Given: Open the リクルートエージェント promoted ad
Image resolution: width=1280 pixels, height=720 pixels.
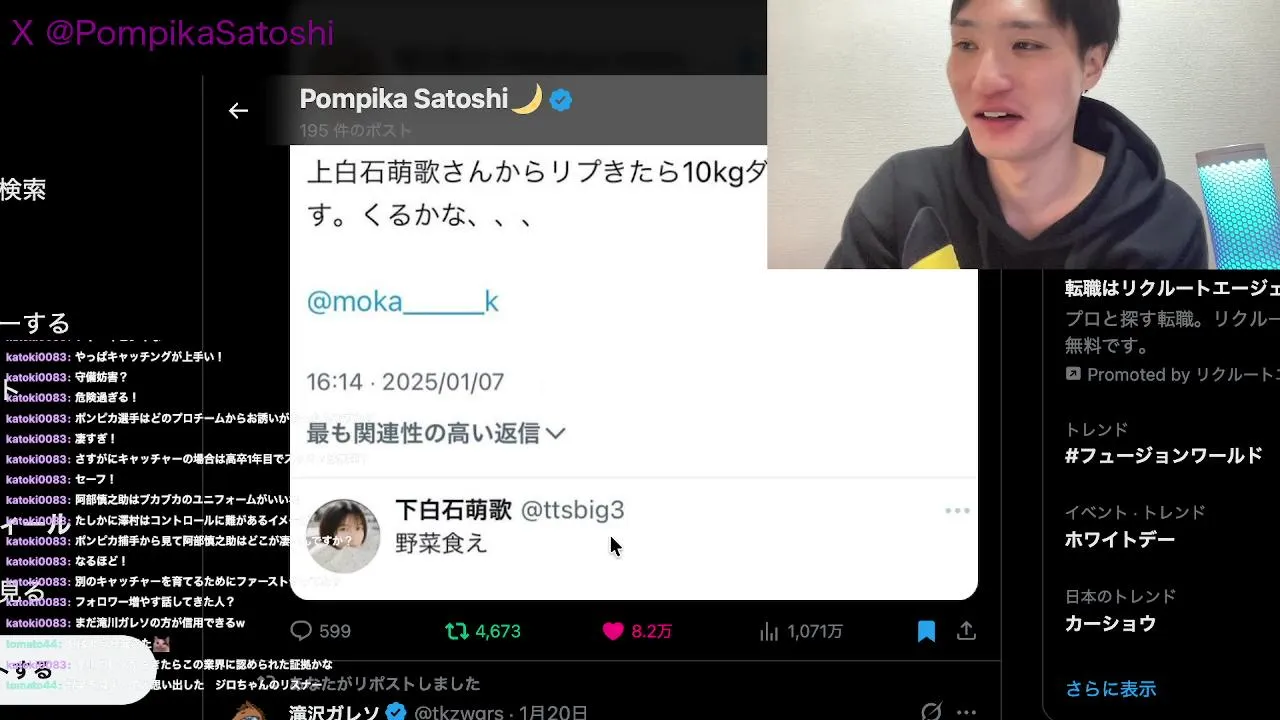Looking at the screenshot, I should (x=1171, y=289).
